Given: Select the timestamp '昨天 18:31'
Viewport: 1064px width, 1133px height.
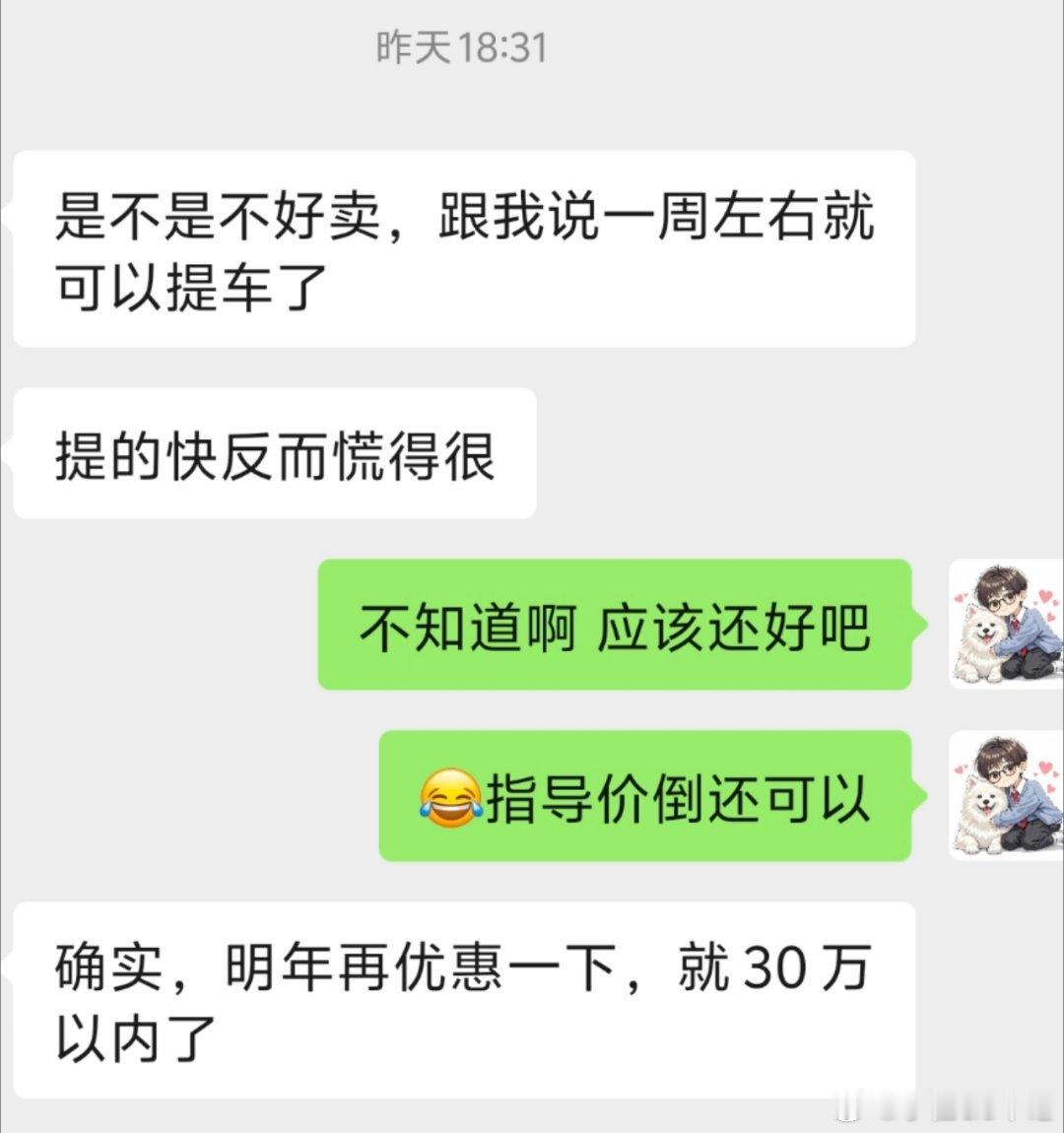Looking at the screenshot, I should [459, 47].
